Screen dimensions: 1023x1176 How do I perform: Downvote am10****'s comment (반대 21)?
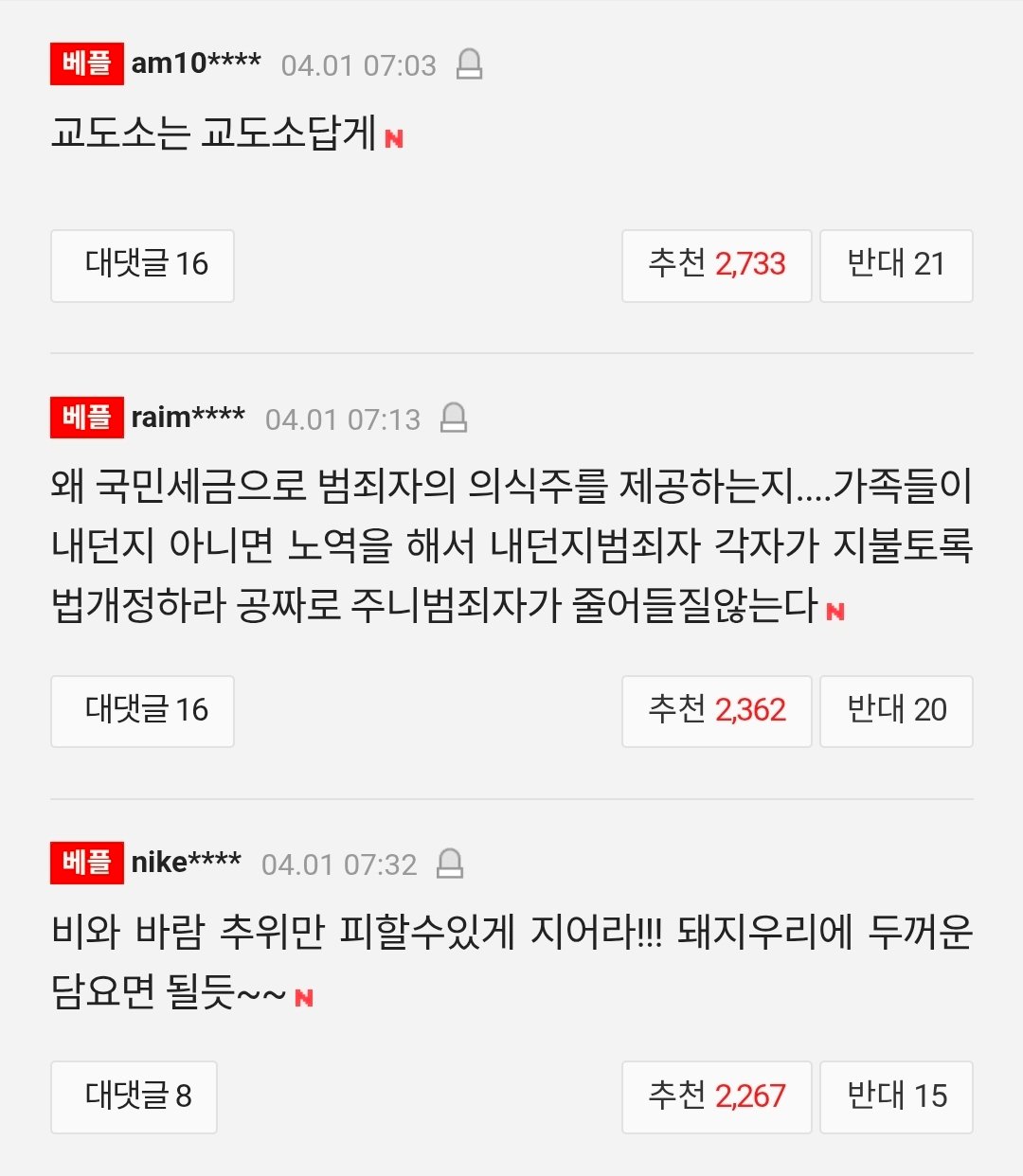pyautogui.click(x=895, y=265)
